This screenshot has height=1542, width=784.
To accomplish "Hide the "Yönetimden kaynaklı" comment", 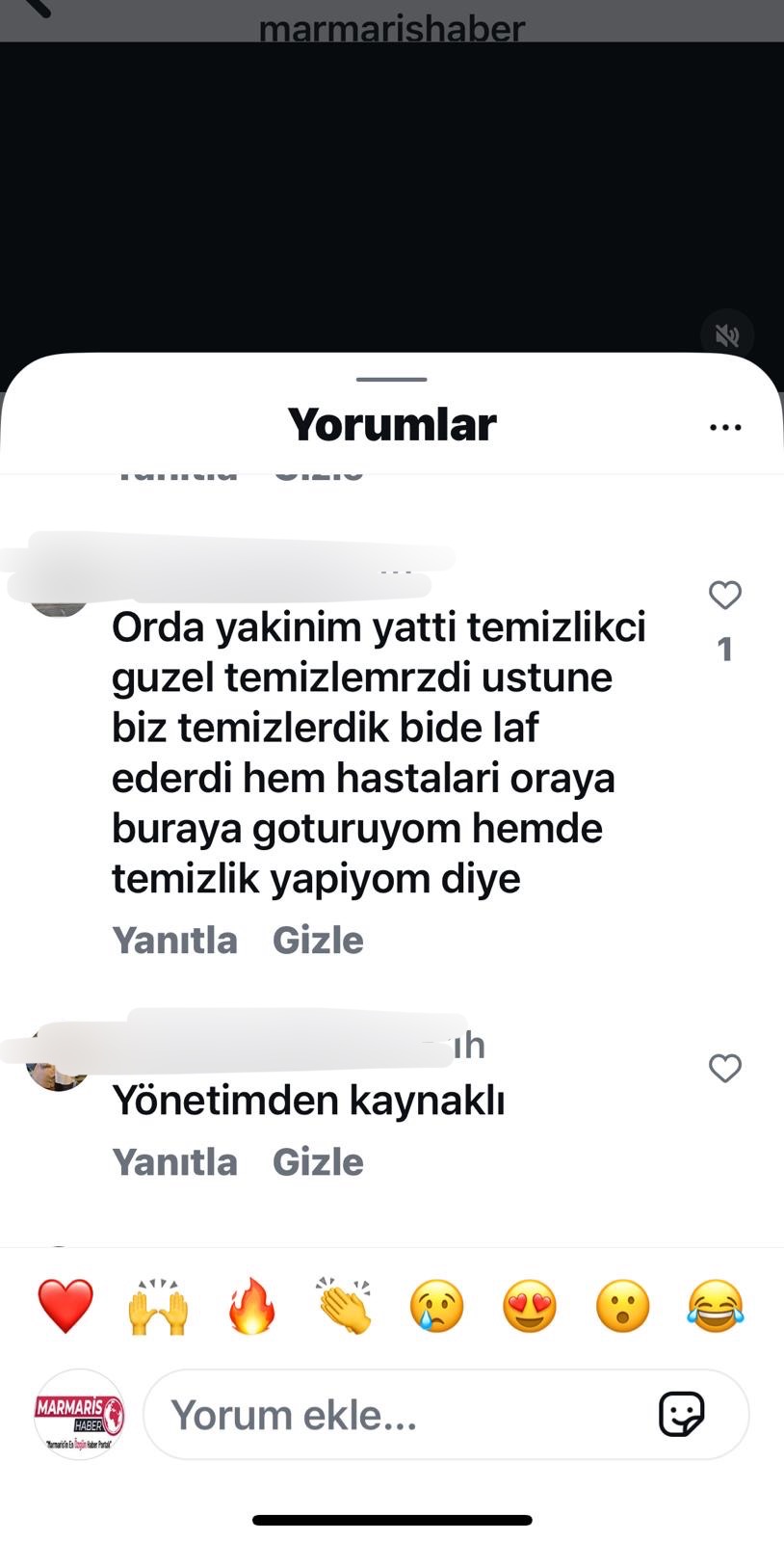I will [x=318, y=1161].
